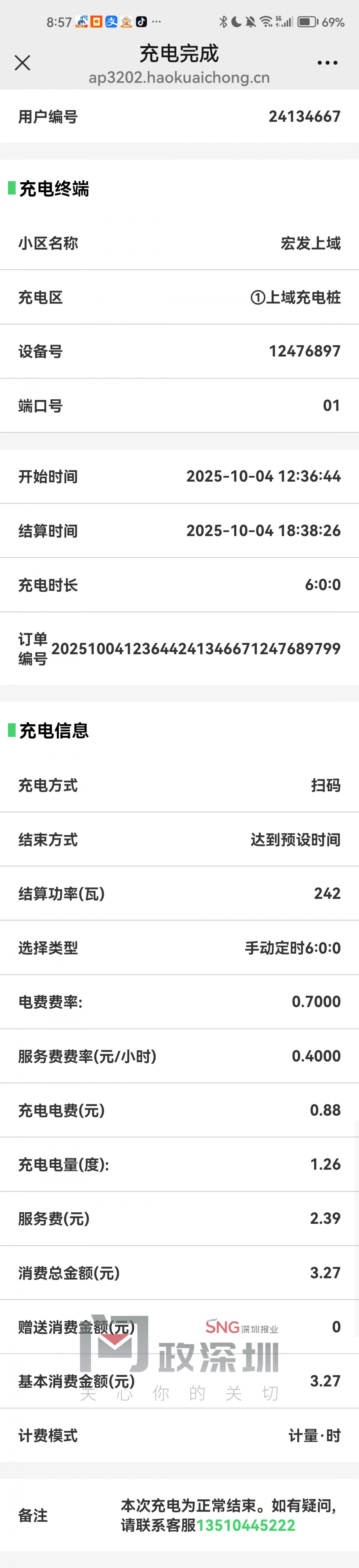The height and width of the screenshot is (1568, 359).
Task: Call customer service number 13510445222
Action: pos(246,1525)
